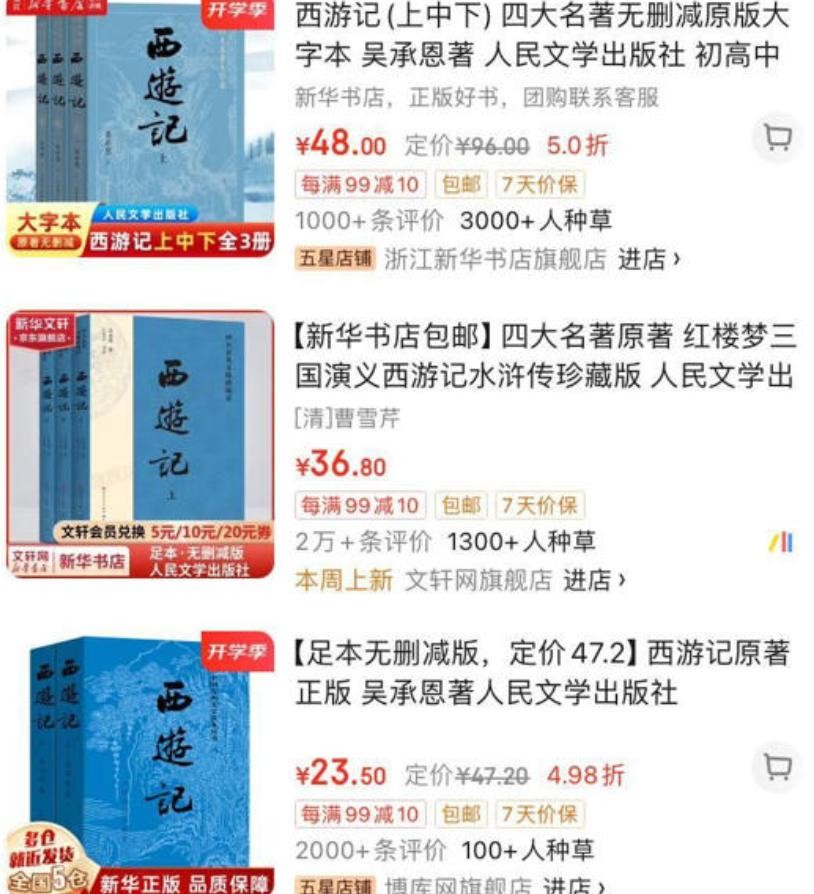The image size is (814, 894).
Task: Add the ¥23.50 西游记 to cart
Action: (777, 767)
